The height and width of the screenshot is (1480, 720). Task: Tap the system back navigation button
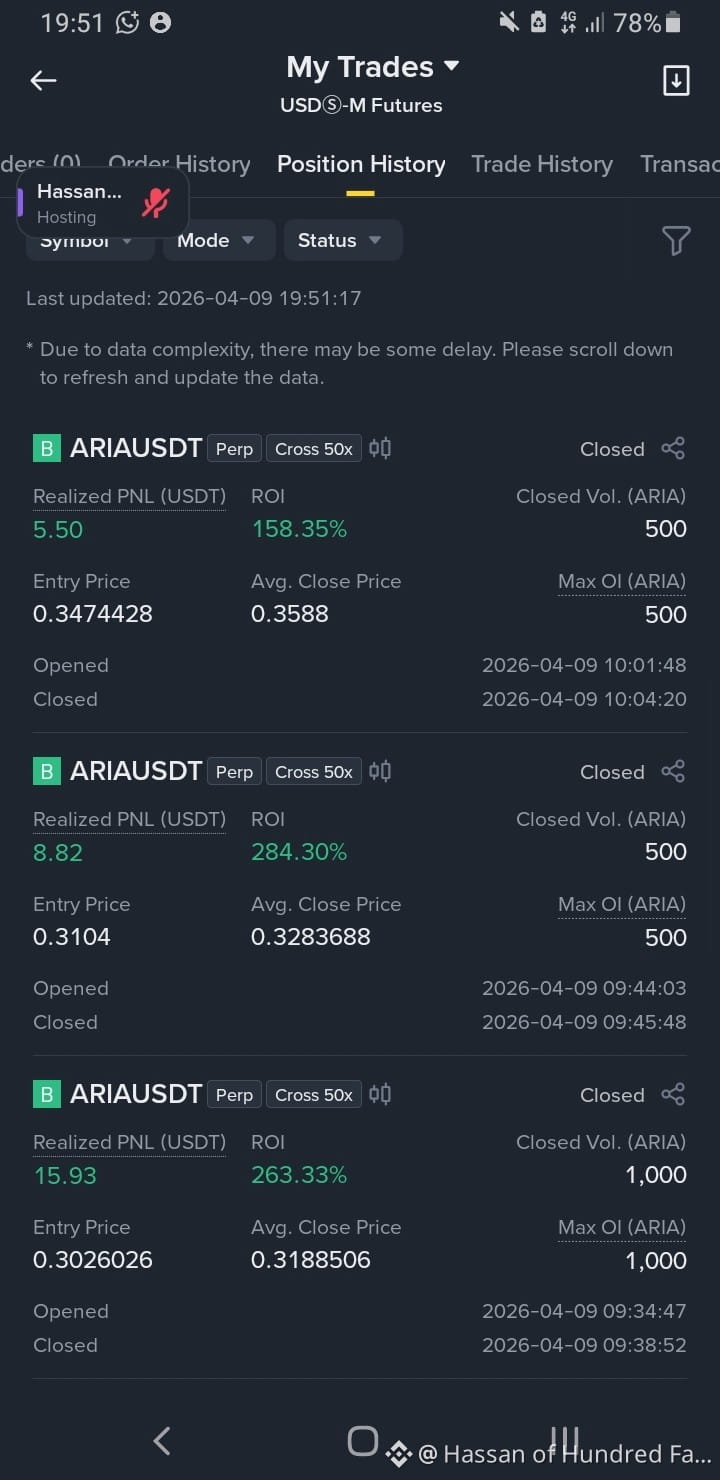(x=162, y=1441)
